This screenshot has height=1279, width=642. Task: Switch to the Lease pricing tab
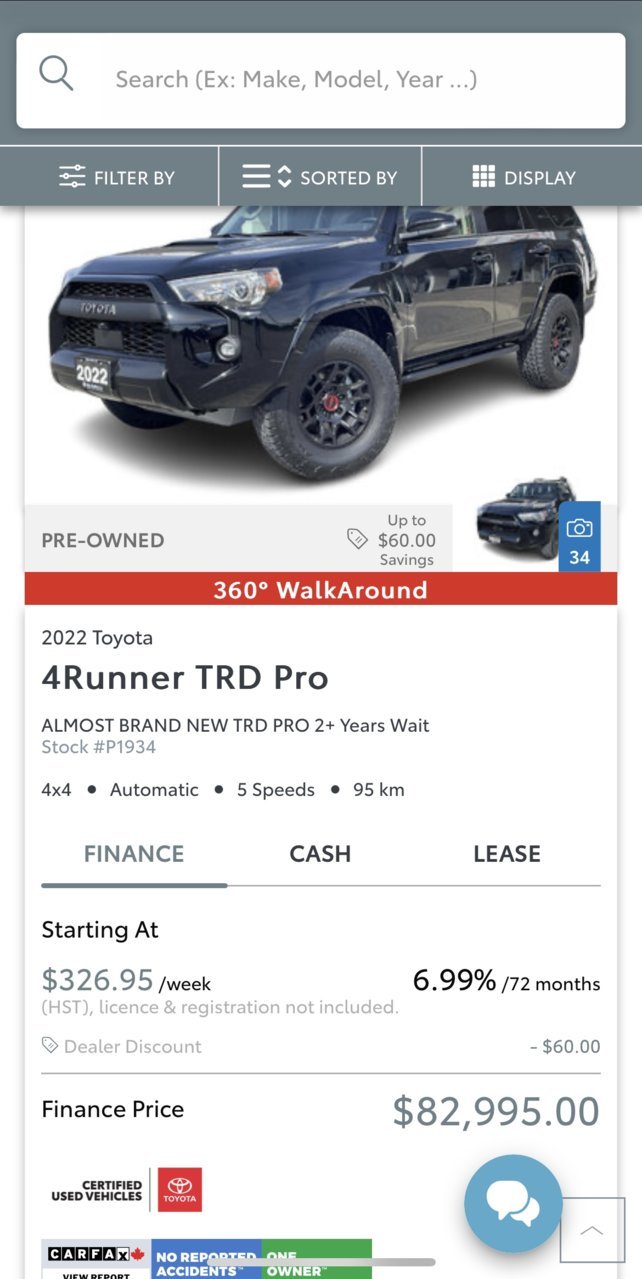507,854
